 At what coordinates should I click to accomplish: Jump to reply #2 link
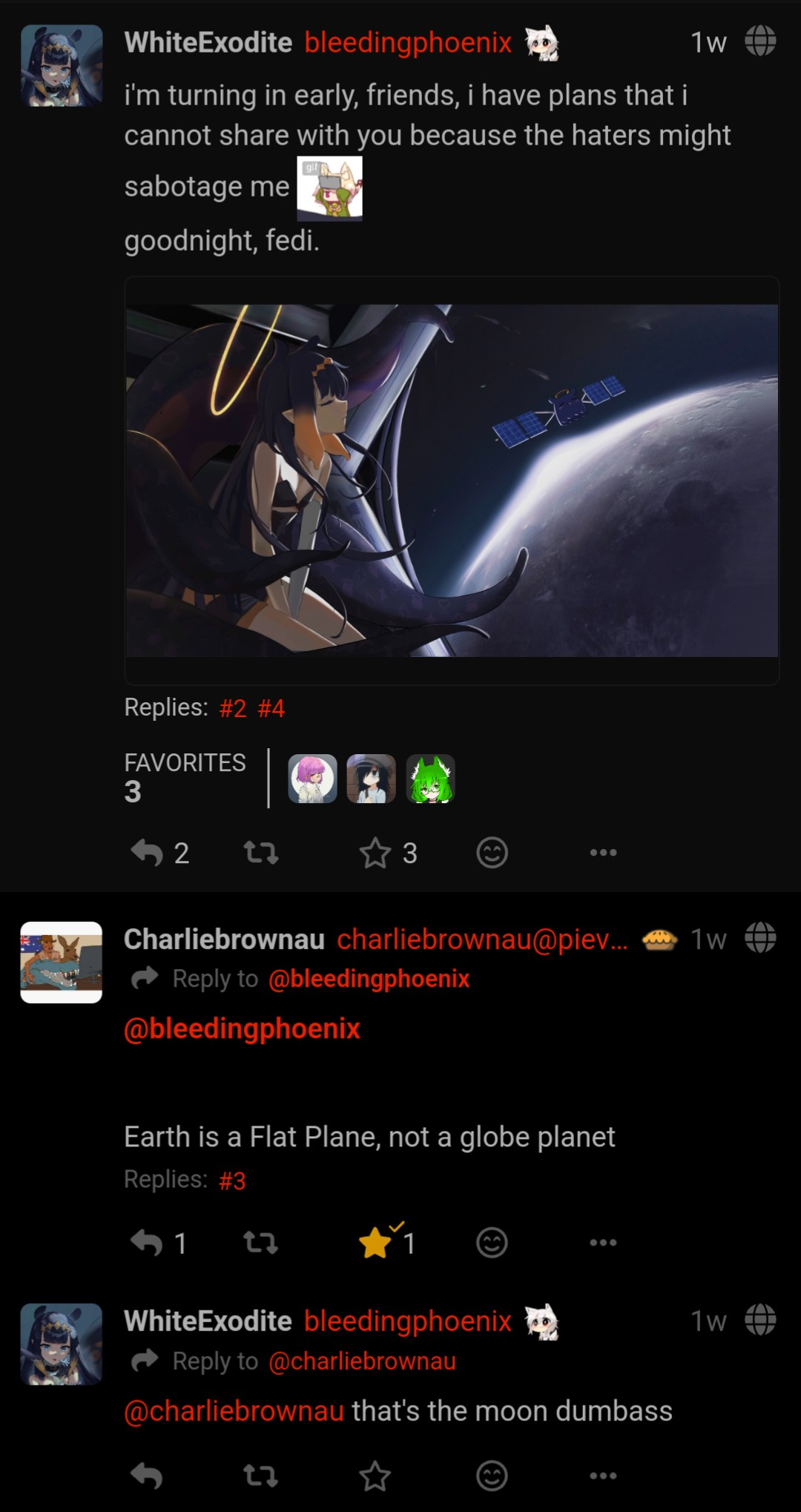click(x=232, y=708)
